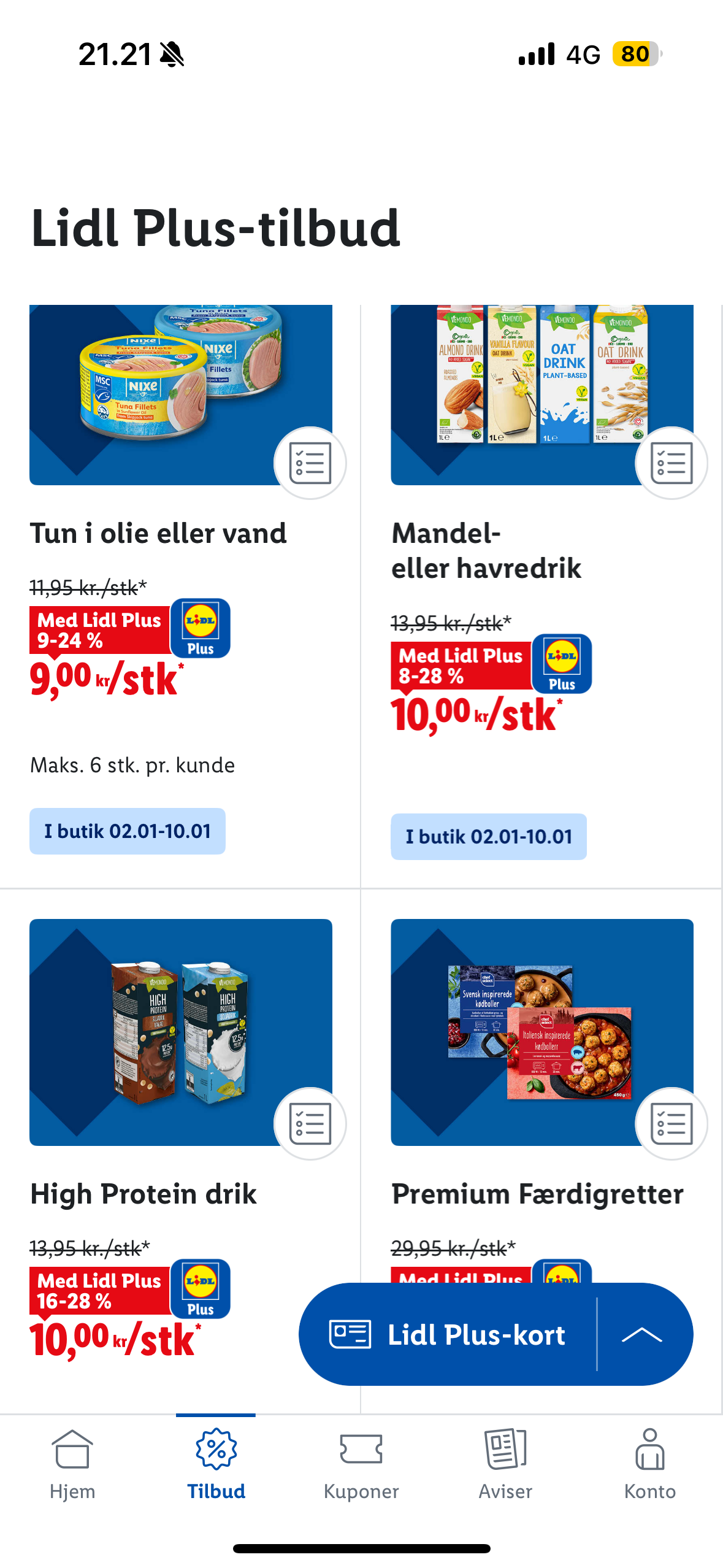Image resolution: width=723 pixels, height=1568 pixels.
Task: Go to the Hjem tab
Action: point(72,1464)
